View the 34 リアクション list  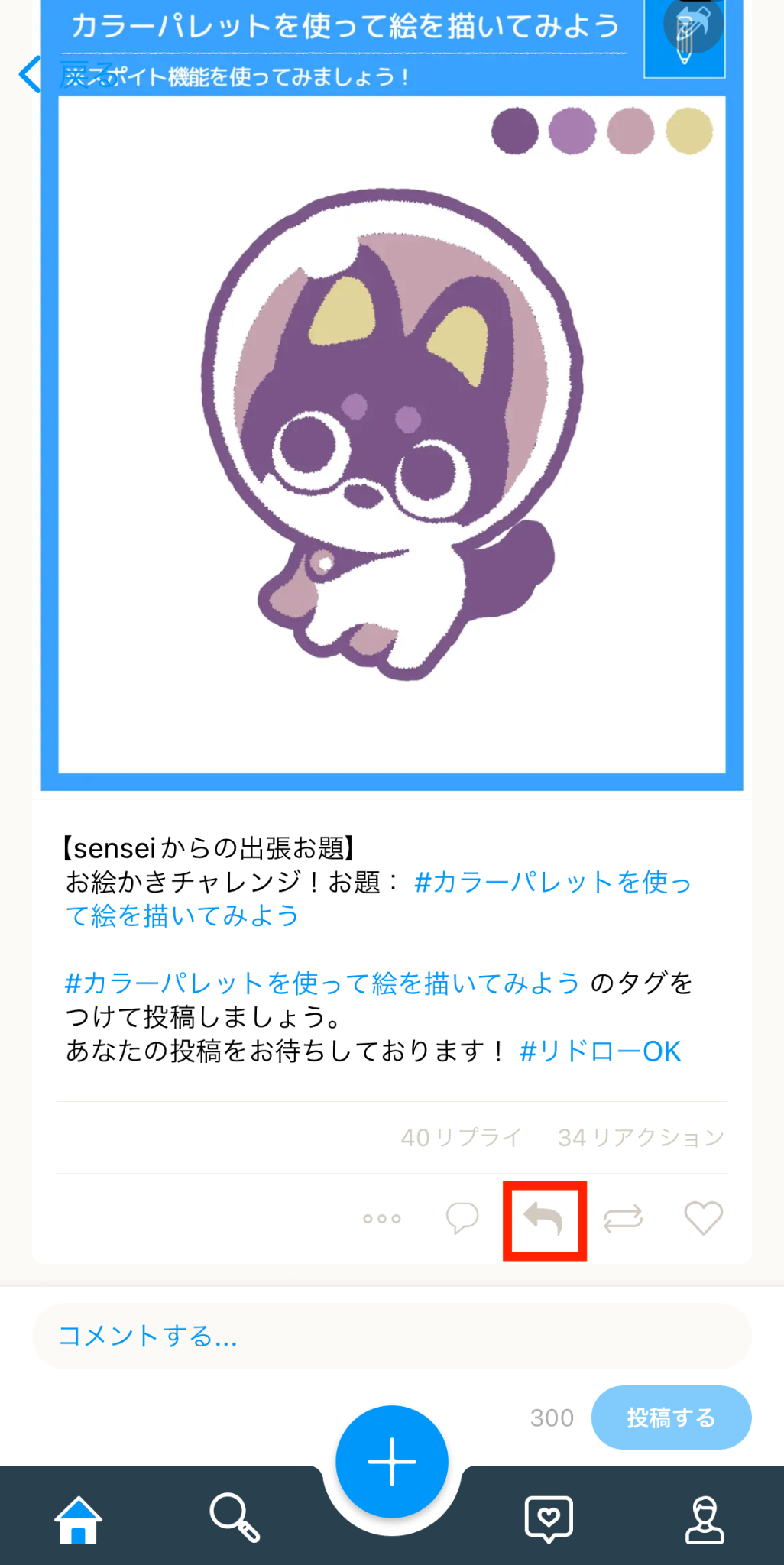point(640,1138)
